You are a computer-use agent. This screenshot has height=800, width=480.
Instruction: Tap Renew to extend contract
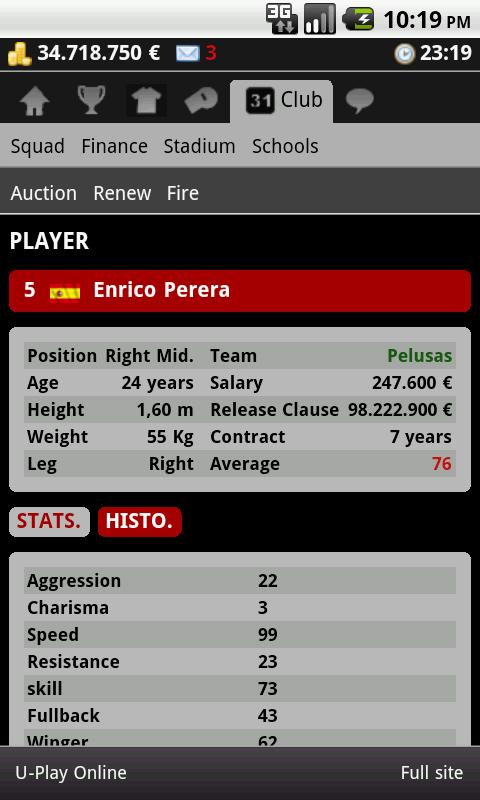click(x=122, y=193)
